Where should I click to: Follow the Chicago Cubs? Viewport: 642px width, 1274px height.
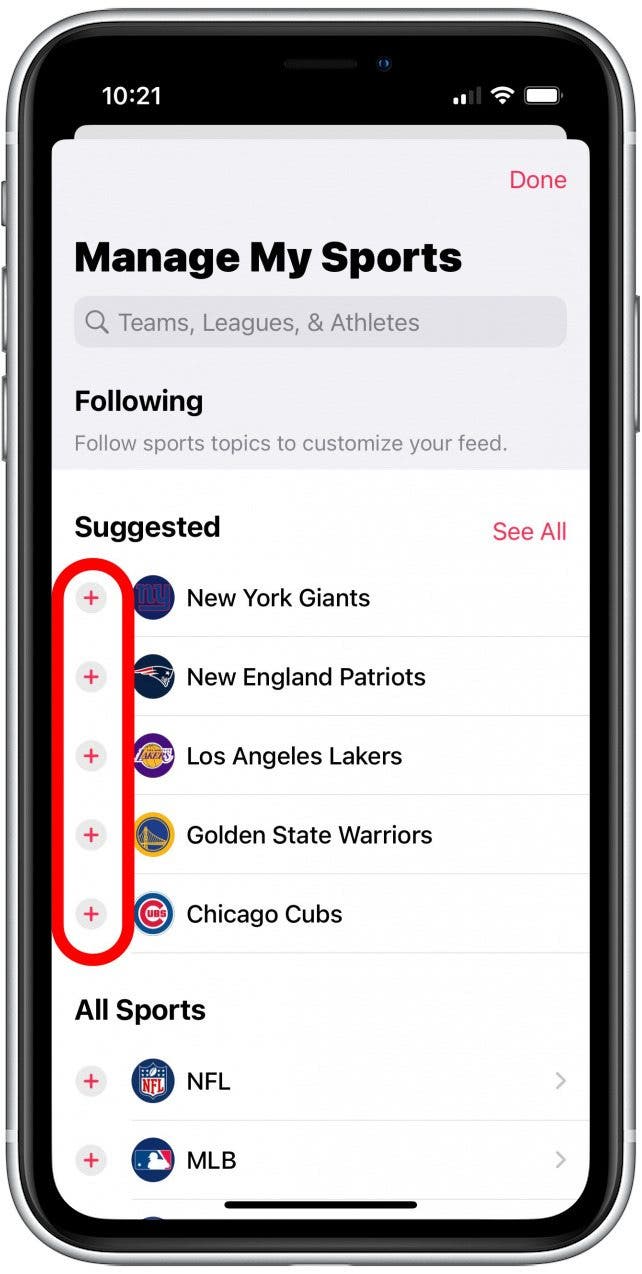[x=91, y=914]
